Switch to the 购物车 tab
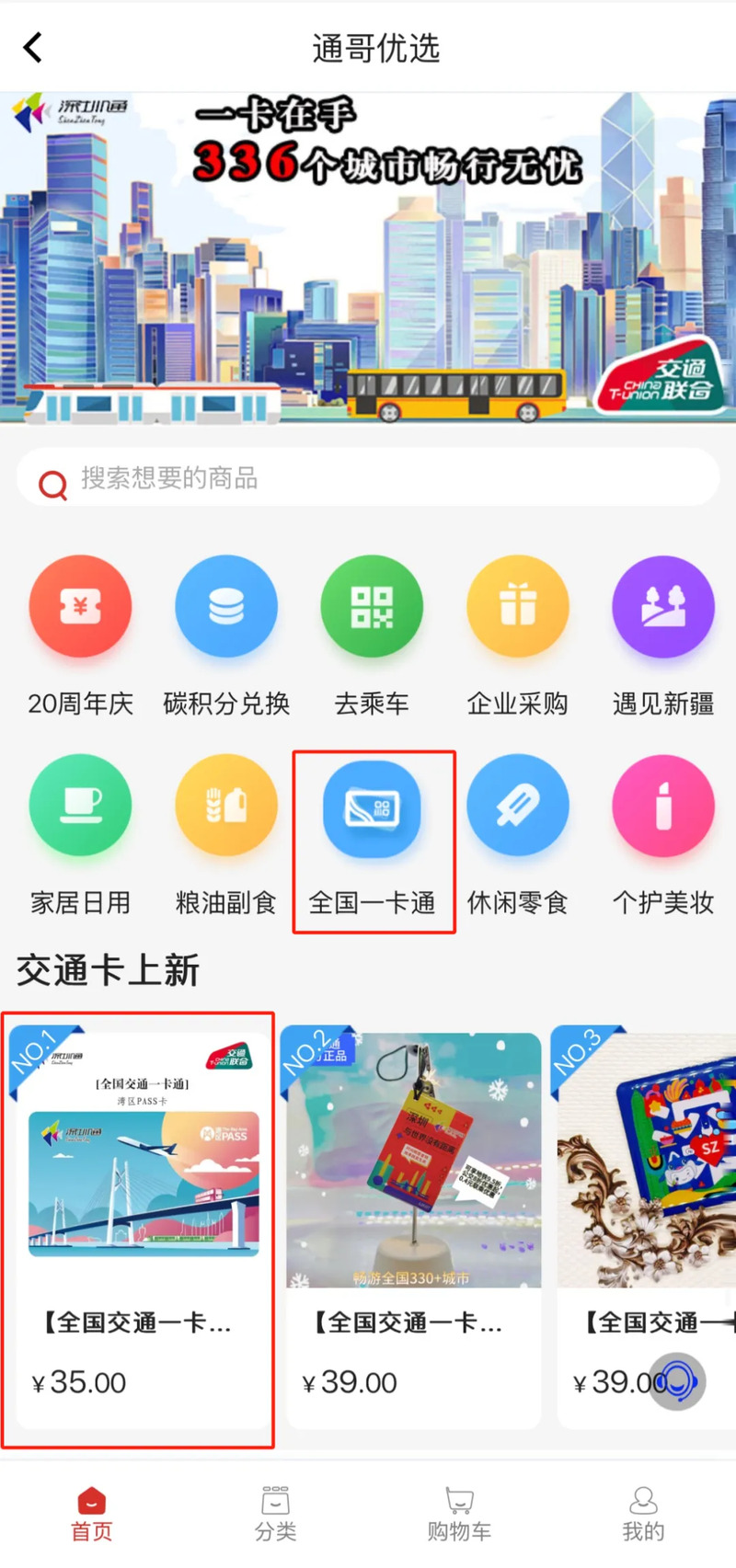736x1568 pixels. pyautogui.click(x=459, y=1515)
